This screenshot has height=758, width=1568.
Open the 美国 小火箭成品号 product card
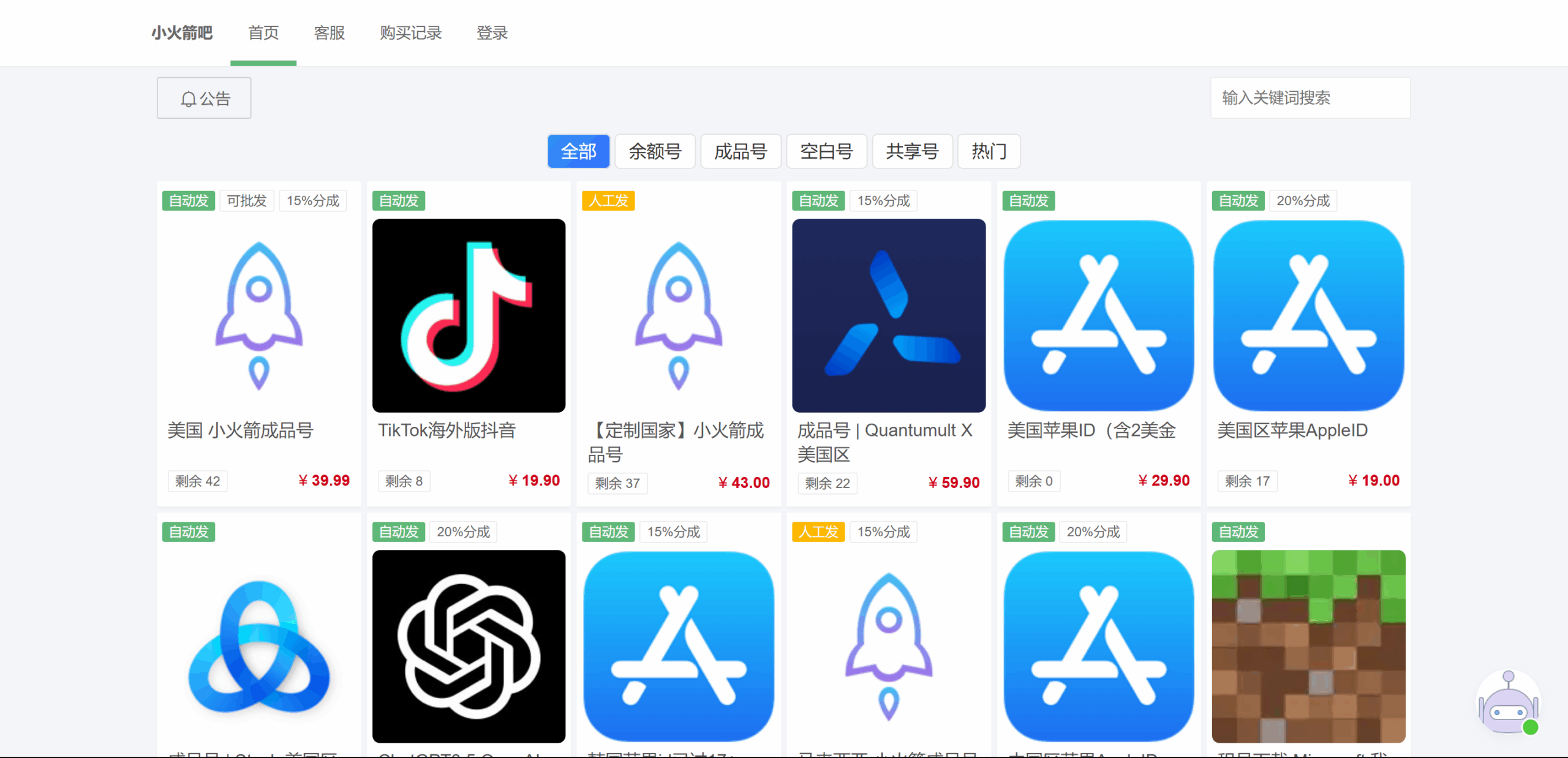point(258,343)
